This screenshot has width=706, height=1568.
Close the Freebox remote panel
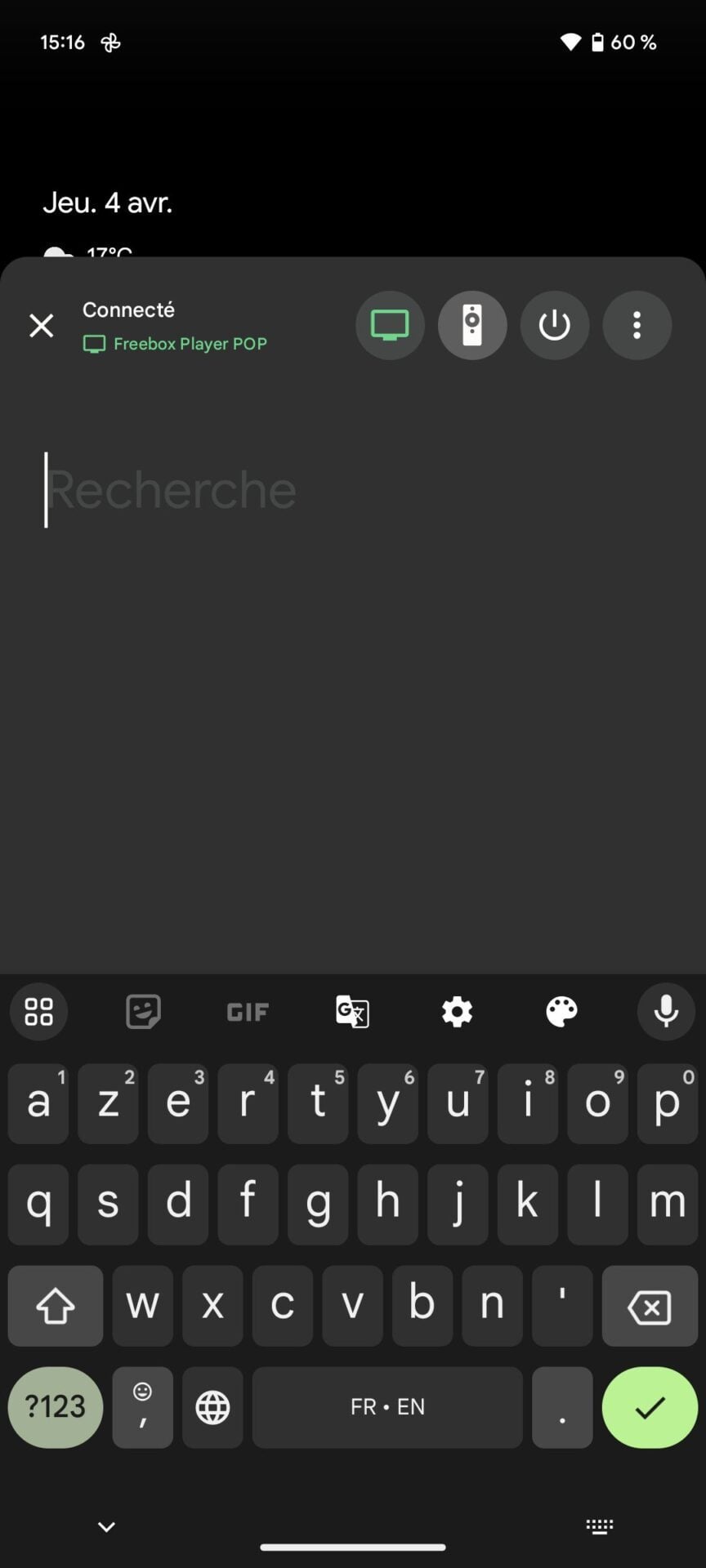tap(41, 326)
